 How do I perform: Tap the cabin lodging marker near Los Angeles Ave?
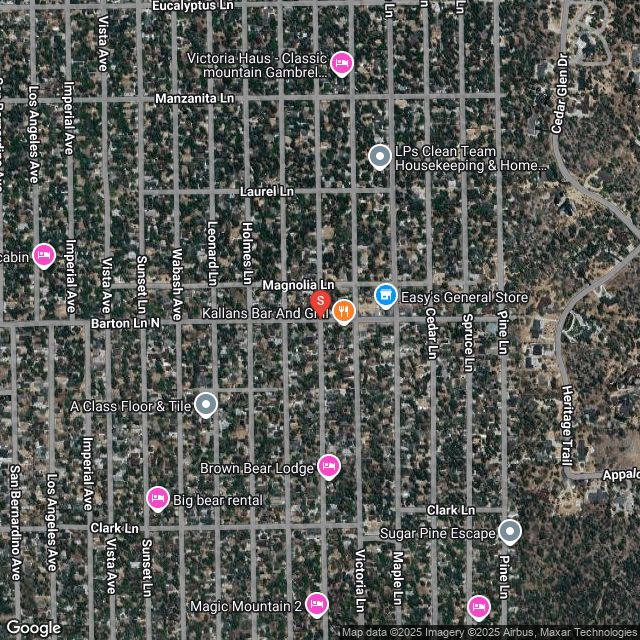tap(43, 255)
